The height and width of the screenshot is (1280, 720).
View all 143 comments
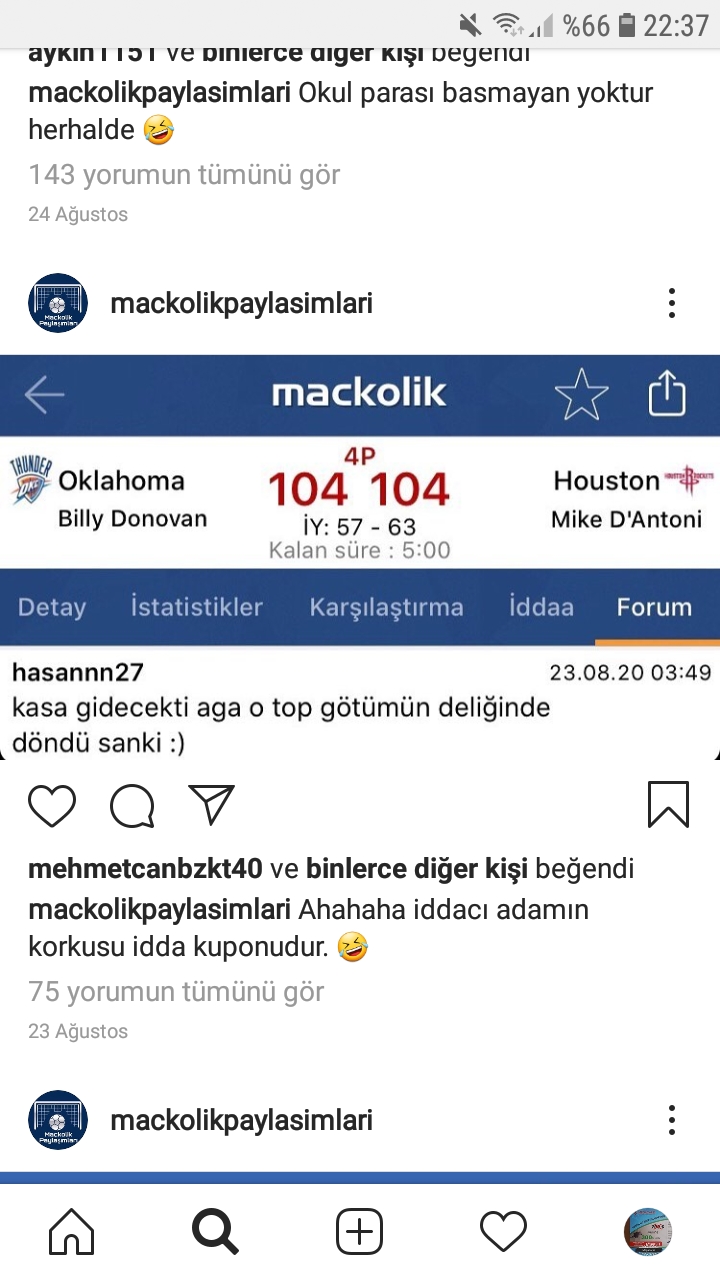[184, 175]
